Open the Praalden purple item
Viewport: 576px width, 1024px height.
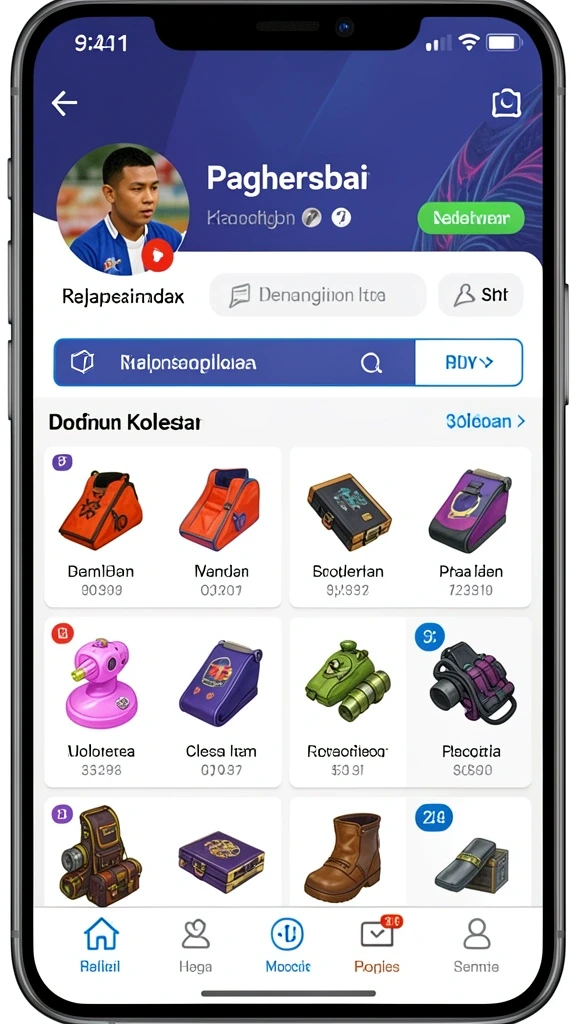tap(470, 527)
